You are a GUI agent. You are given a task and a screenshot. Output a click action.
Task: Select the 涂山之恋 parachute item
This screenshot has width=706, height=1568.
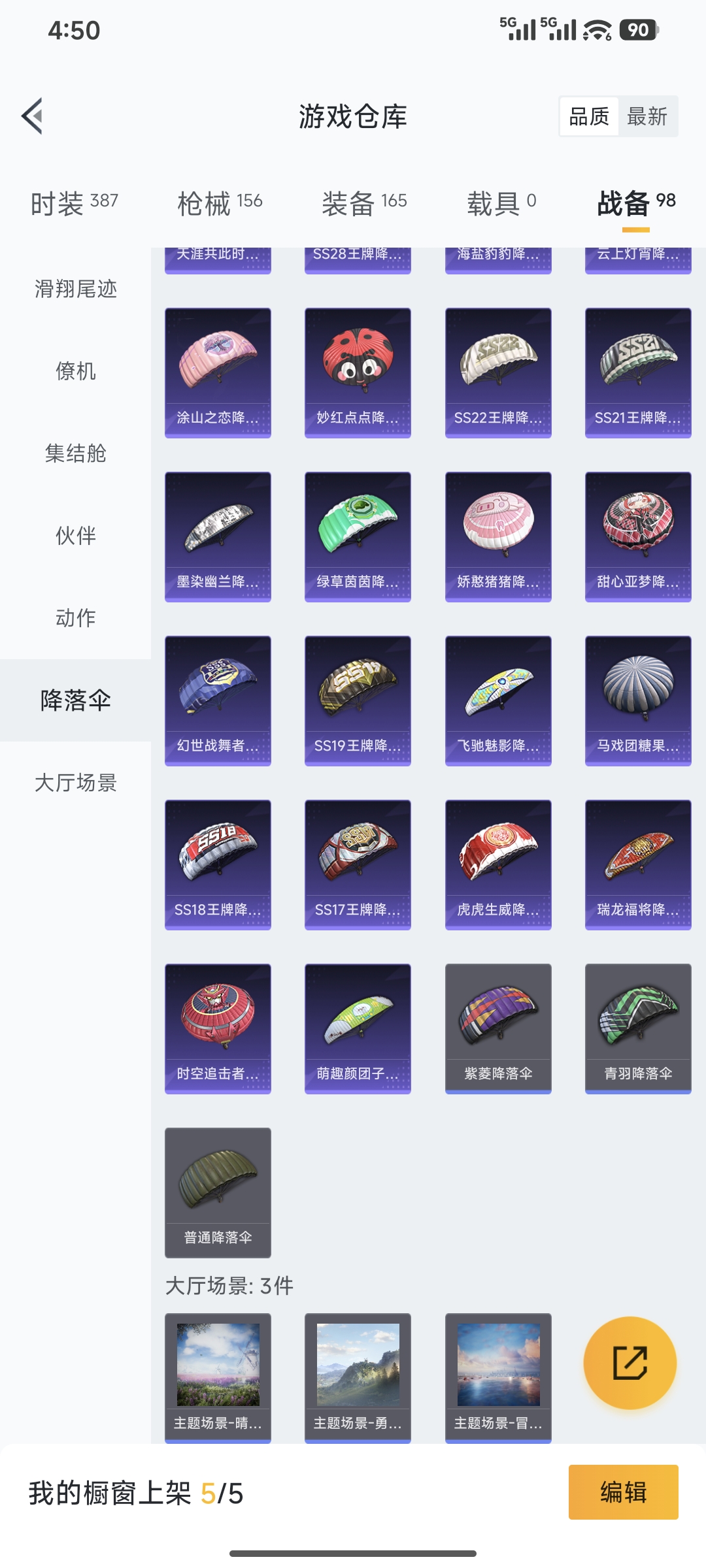(x=218, y=372)
